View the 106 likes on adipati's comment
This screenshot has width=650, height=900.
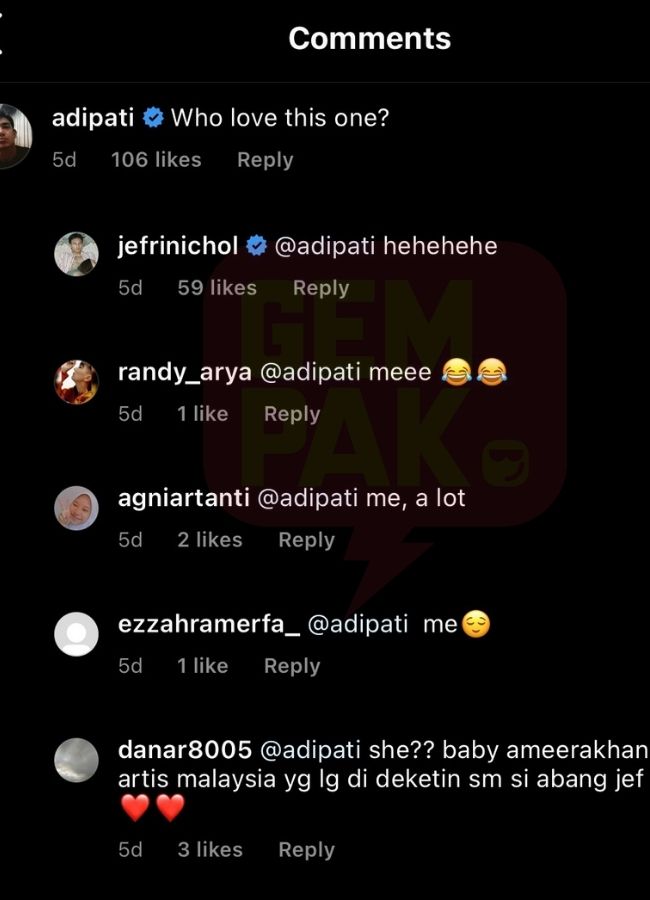[156, 160]
